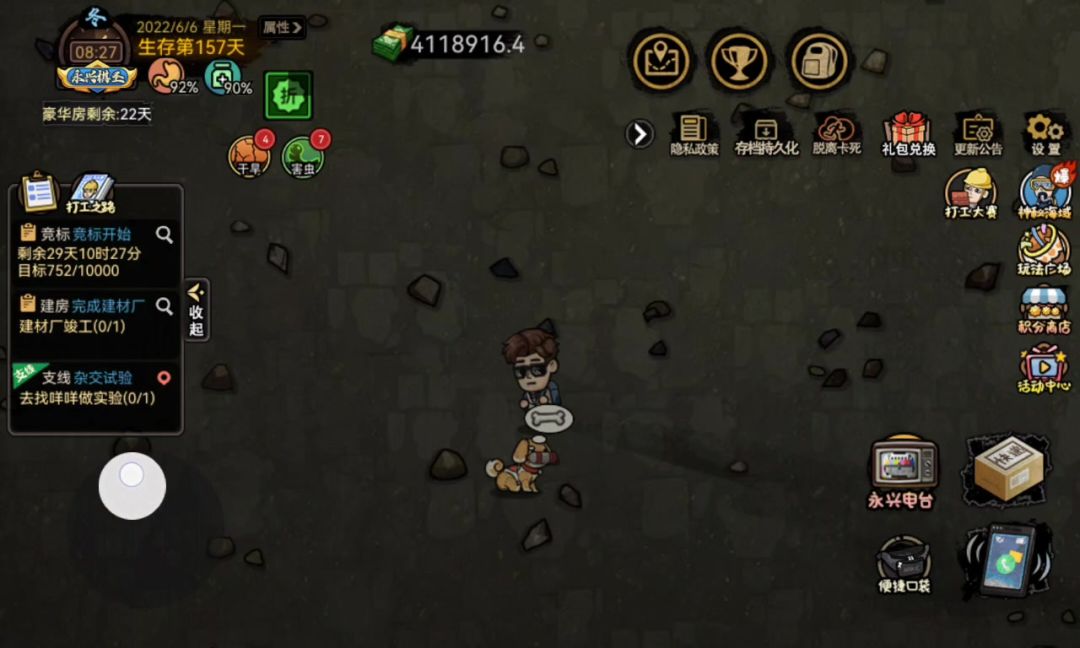Viewport: 1080px width, 648px height.
Task: Open 永兴电台 radio
Action: tap(904, 472)
